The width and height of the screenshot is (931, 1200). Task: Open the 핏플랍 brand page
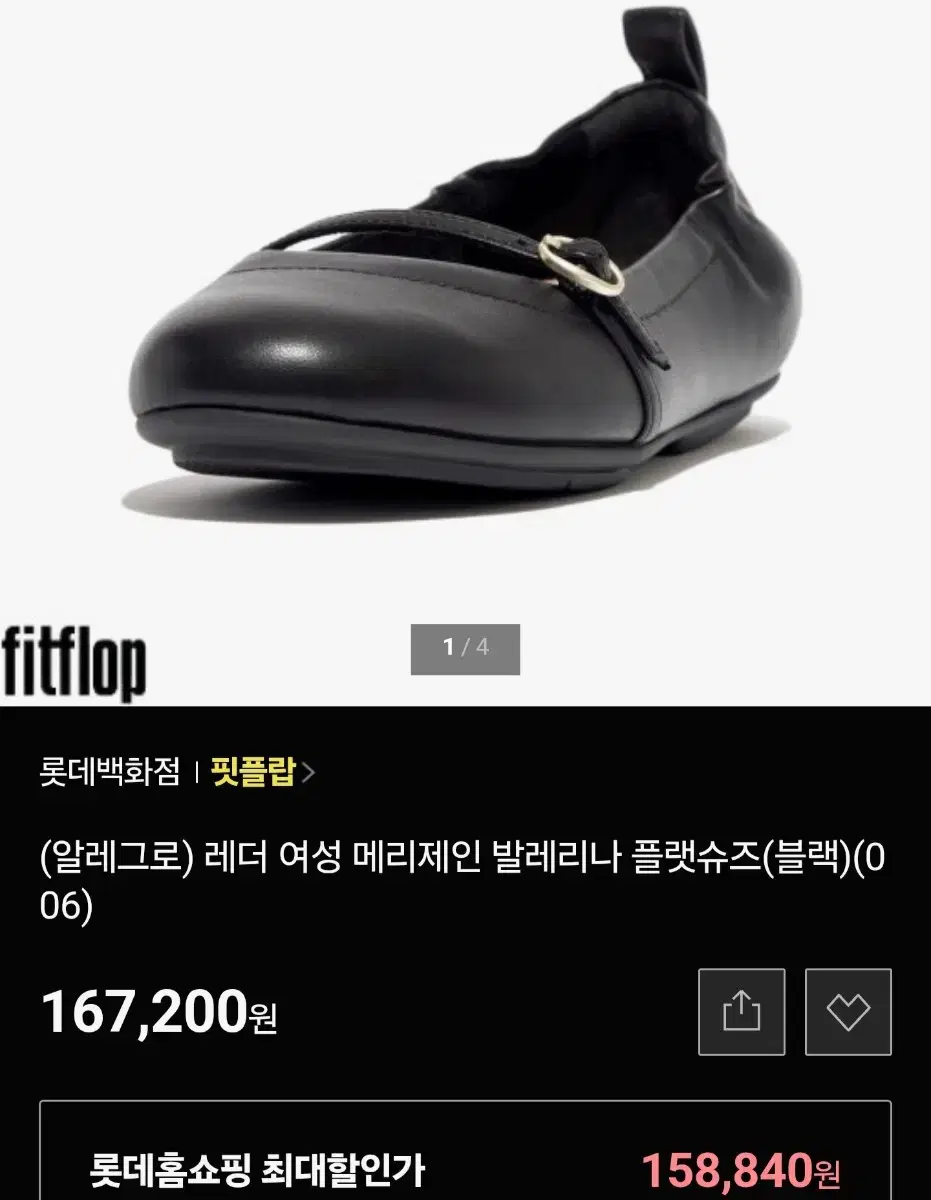(255, 770)
